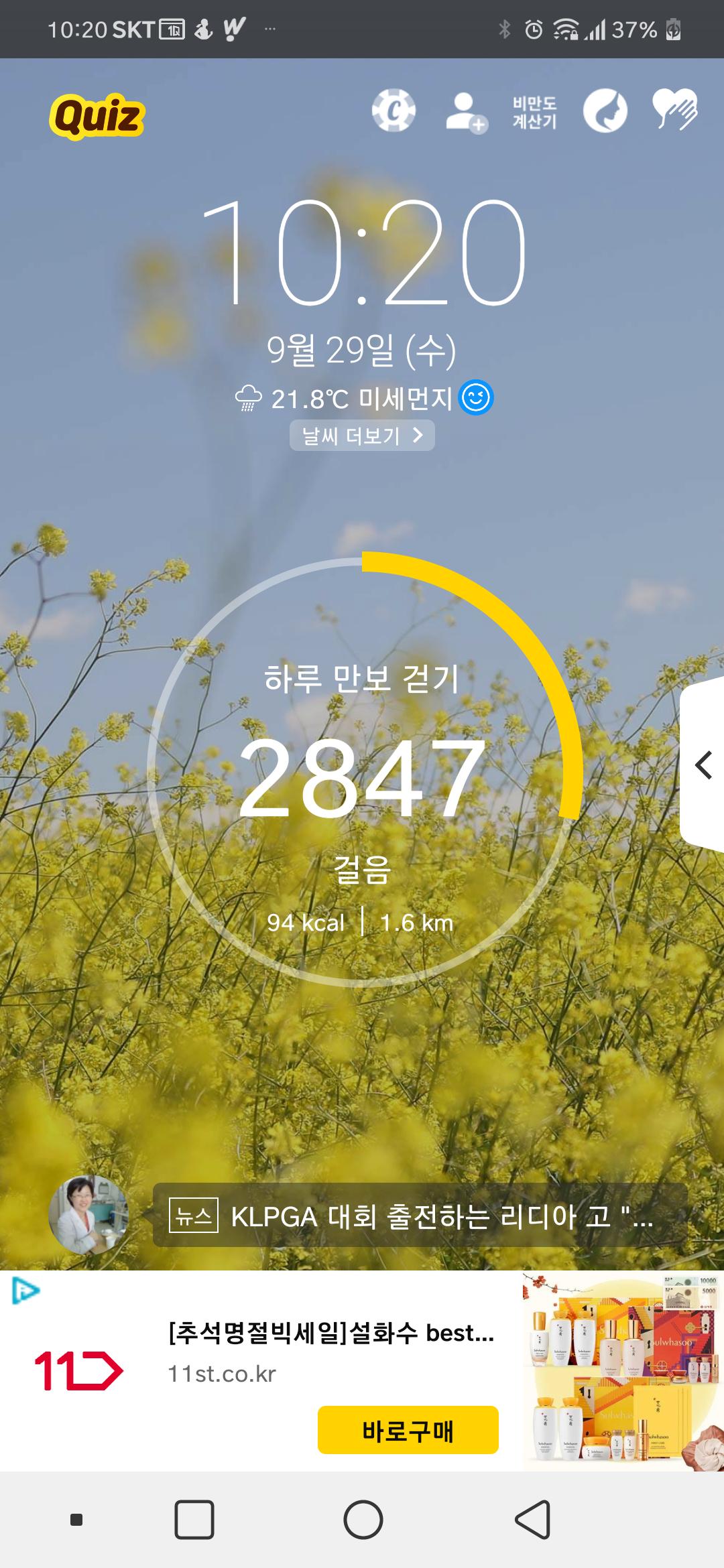Open the Quiz button
This screenshot has width=724, height=1568.
pos(97,116)
